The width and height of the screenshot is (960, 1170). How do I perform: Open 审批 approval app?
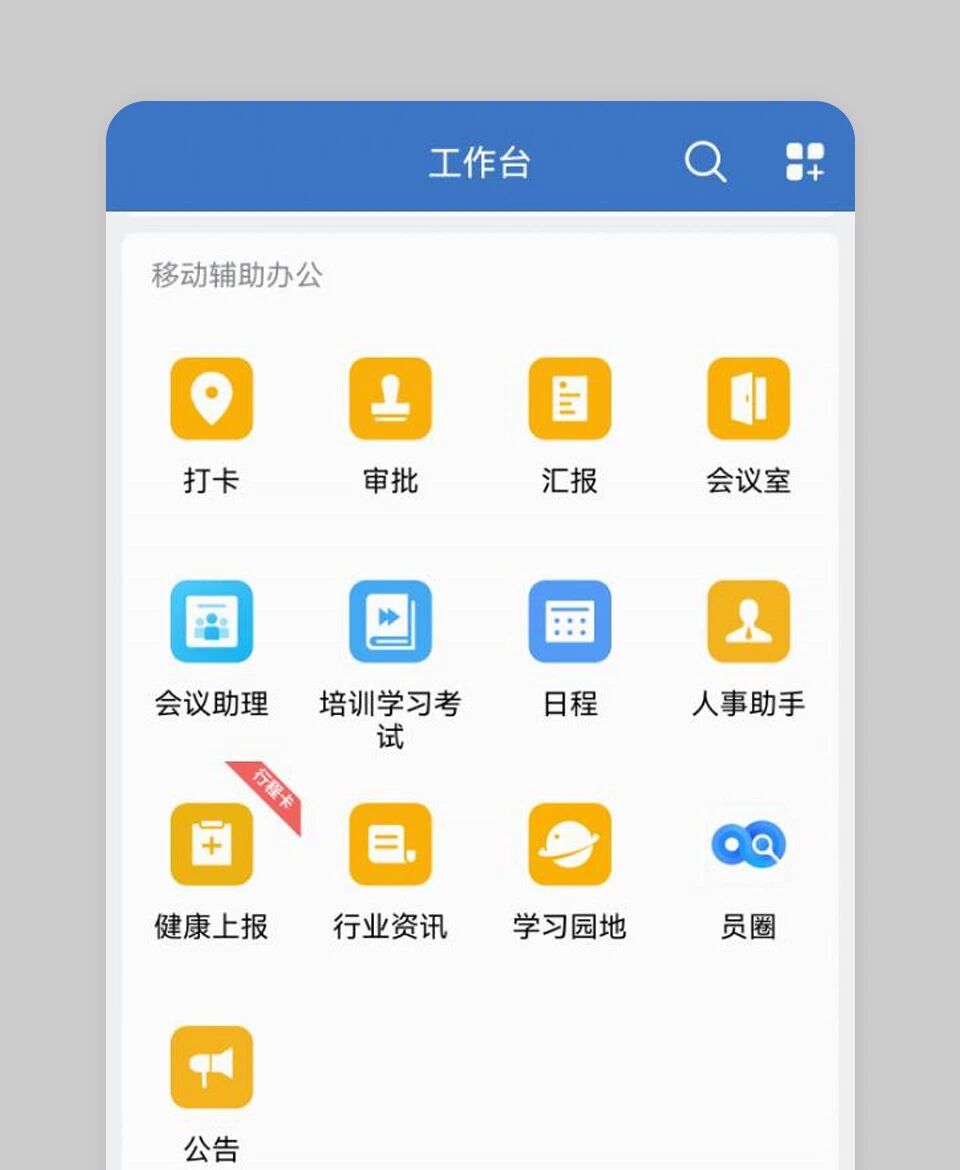tap(390, 399)
